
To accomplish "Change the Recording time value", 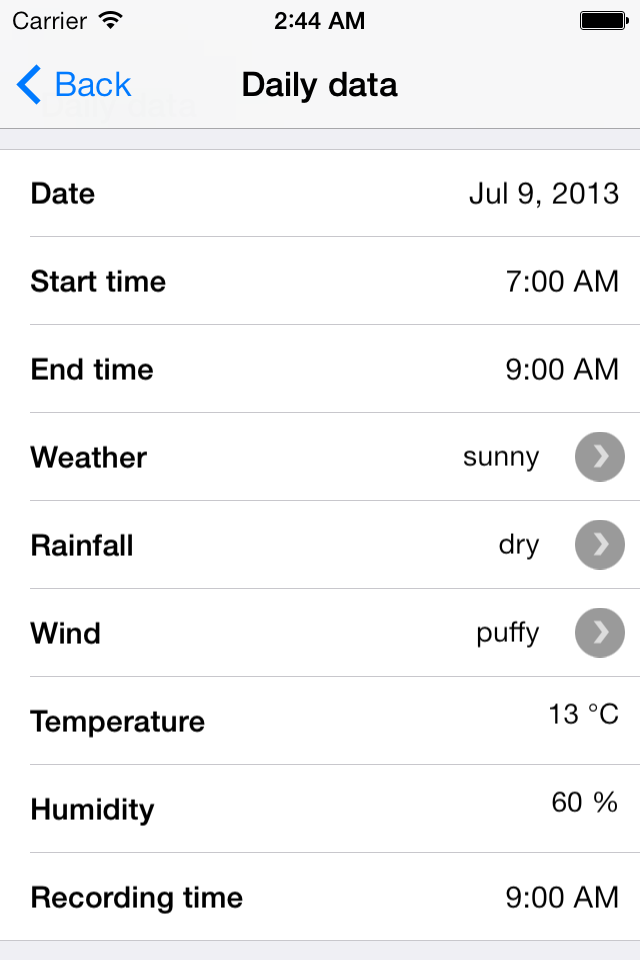I will pos(562,897).
